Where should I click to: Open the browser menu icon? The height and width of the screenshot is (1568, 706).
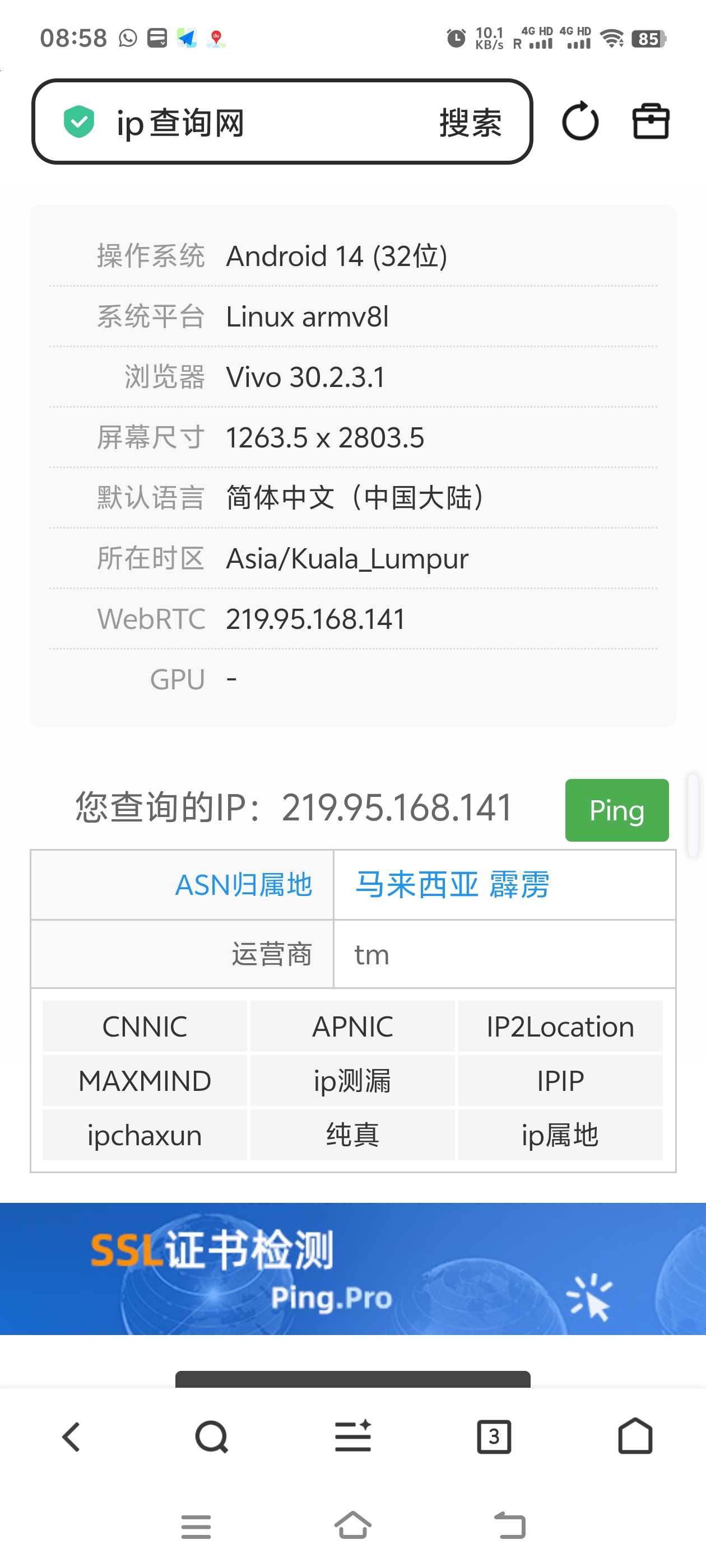pos(354,1437)
